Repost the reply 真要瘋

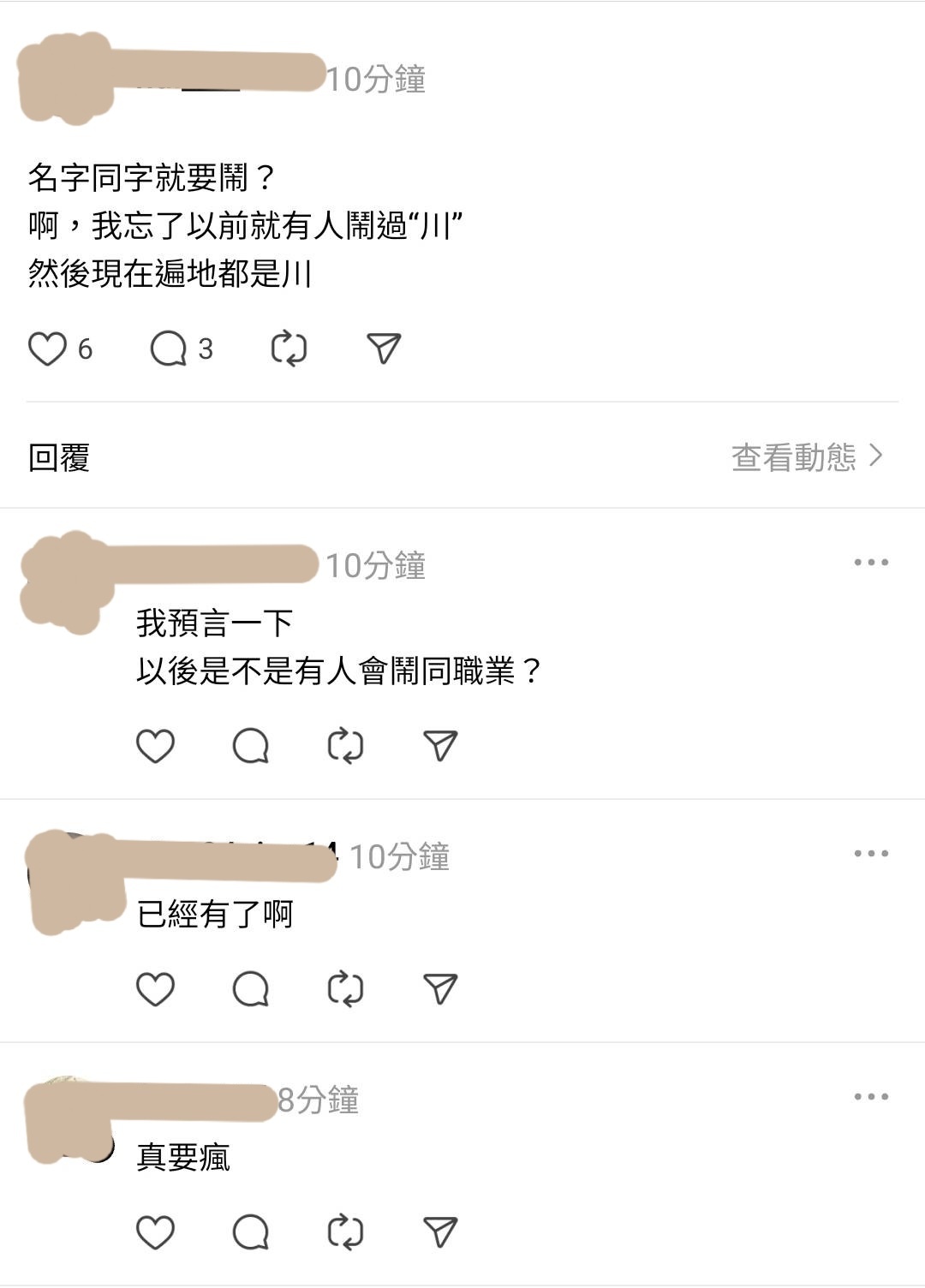[x=345, y=1232]
